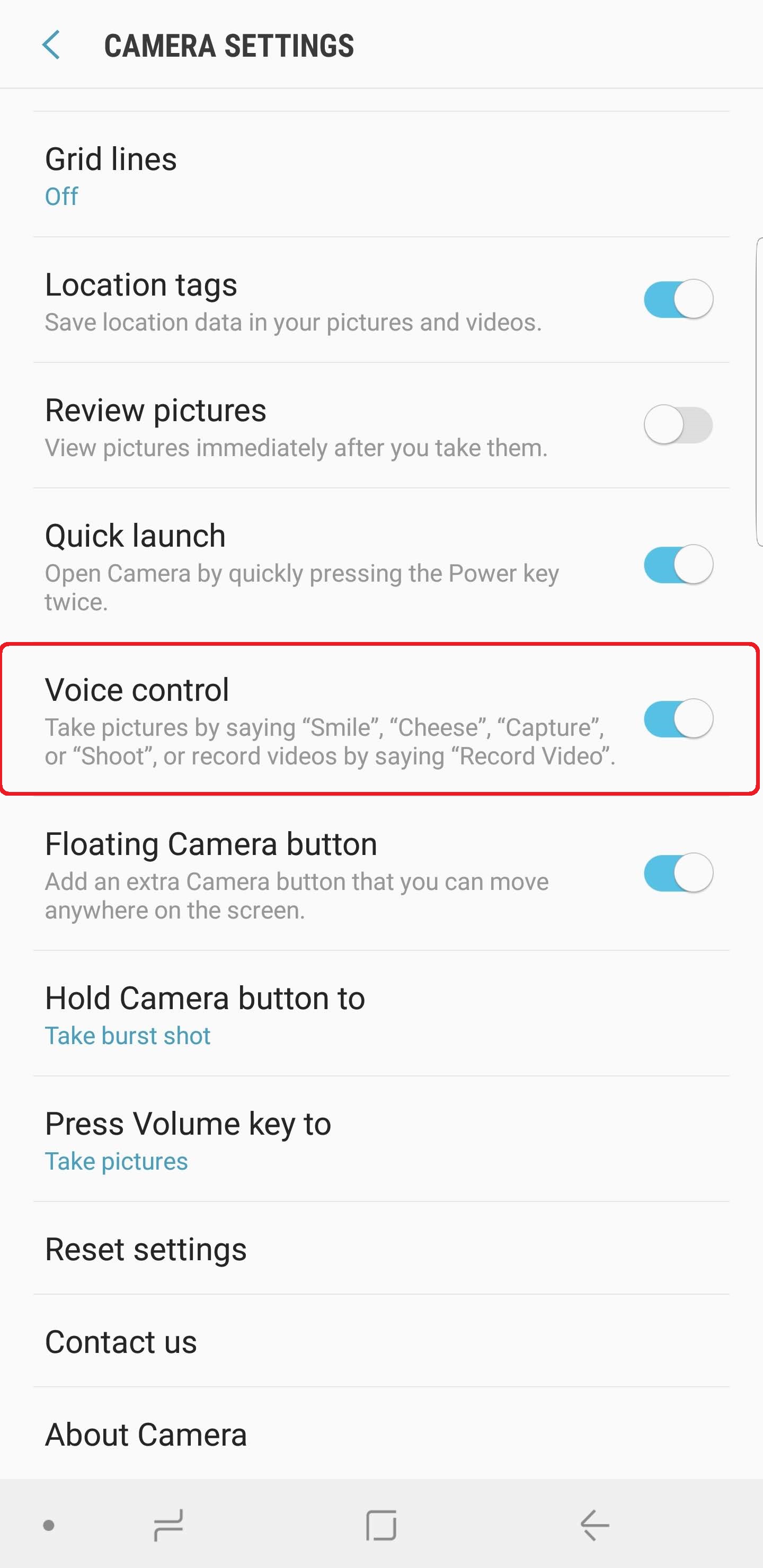Go back from Camera Settings
The height and width of the screenshot is (1568, 763).
click(x=51, y=46)
